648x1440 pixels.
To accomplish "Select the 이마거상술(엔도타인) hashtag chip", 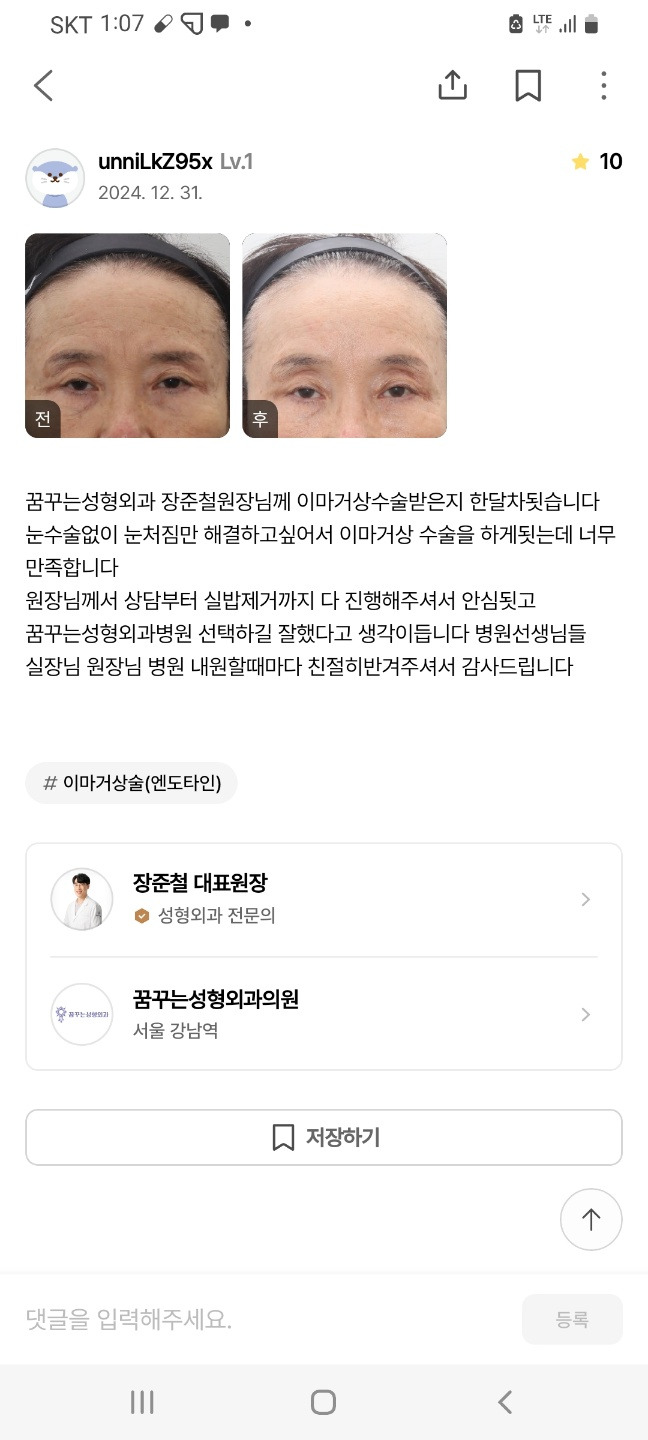I will [131, 783].
